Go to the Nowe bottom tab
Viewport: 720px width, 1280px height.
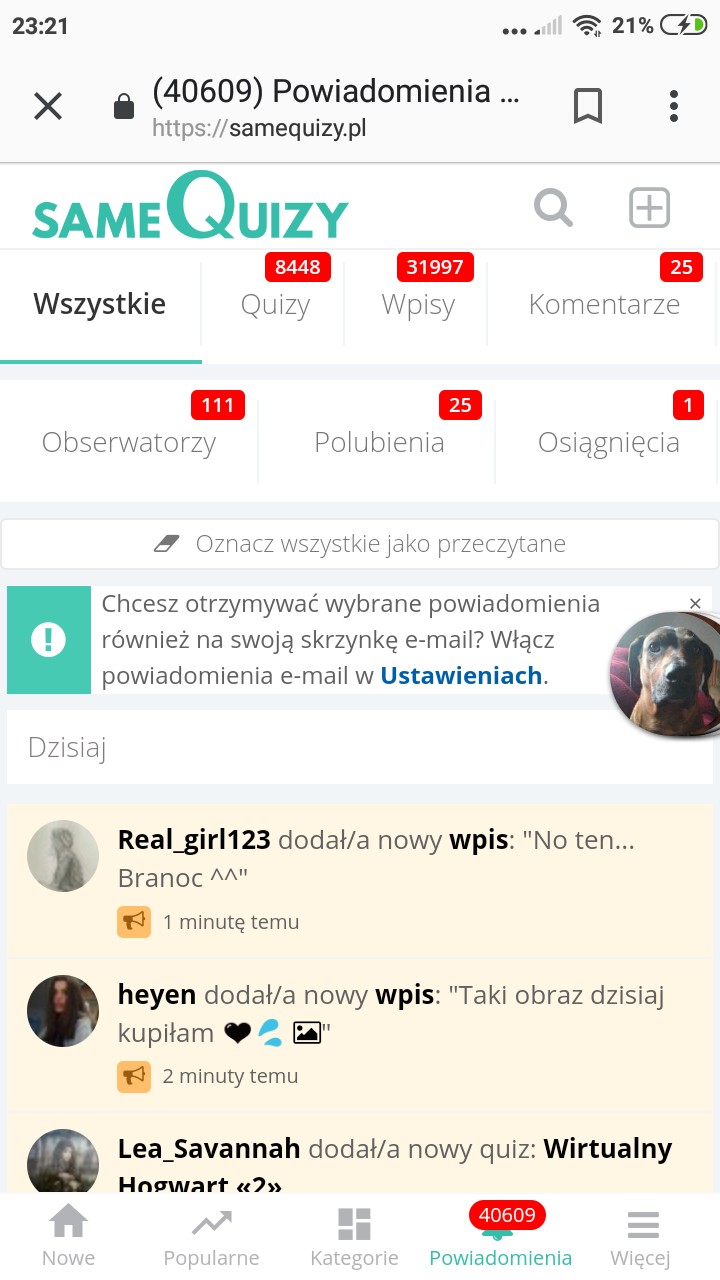click(x=69, y=1236)
